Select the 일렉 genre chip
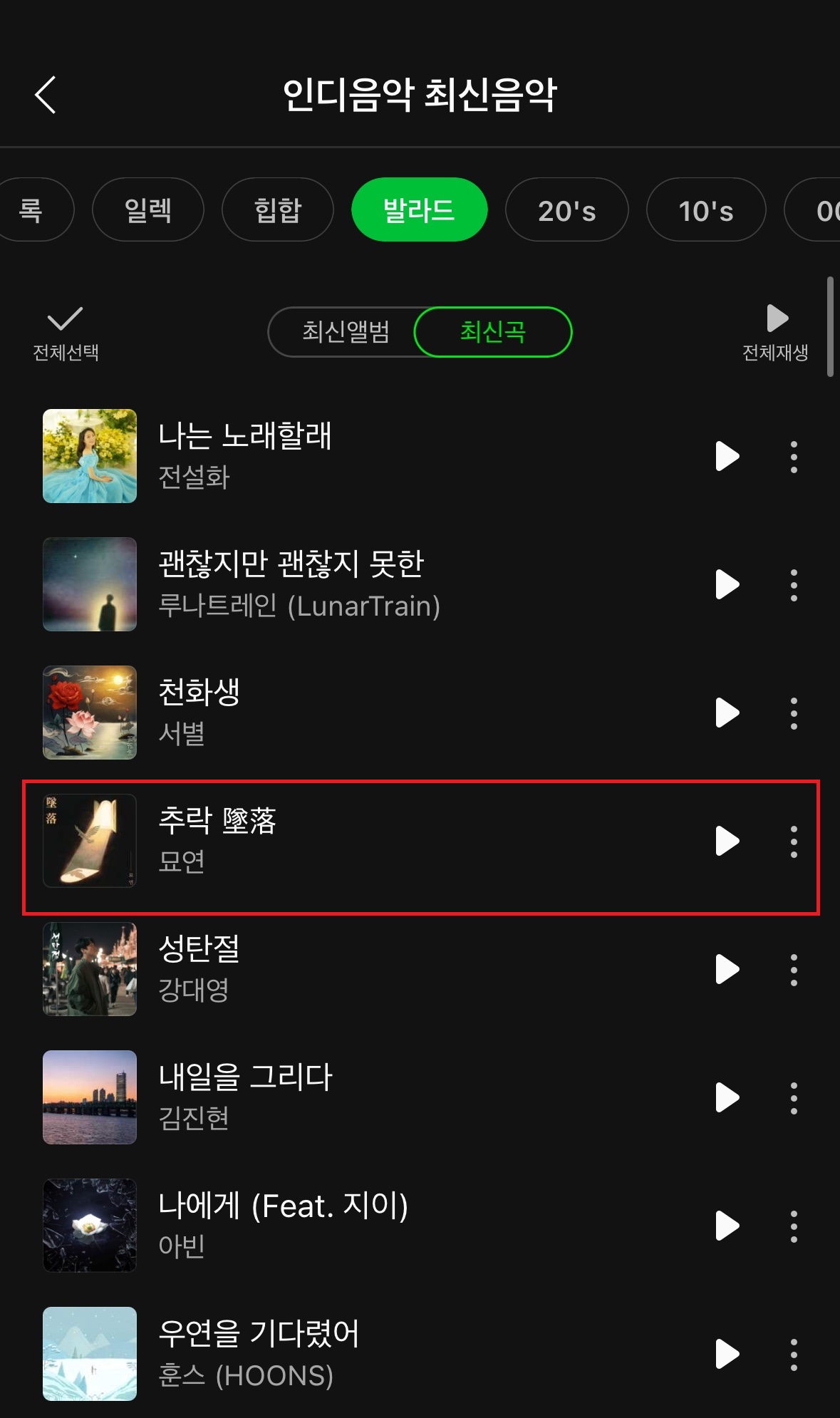Image resolution: width=840 pixels, height=1418 pixels. [x=148, y=210]
